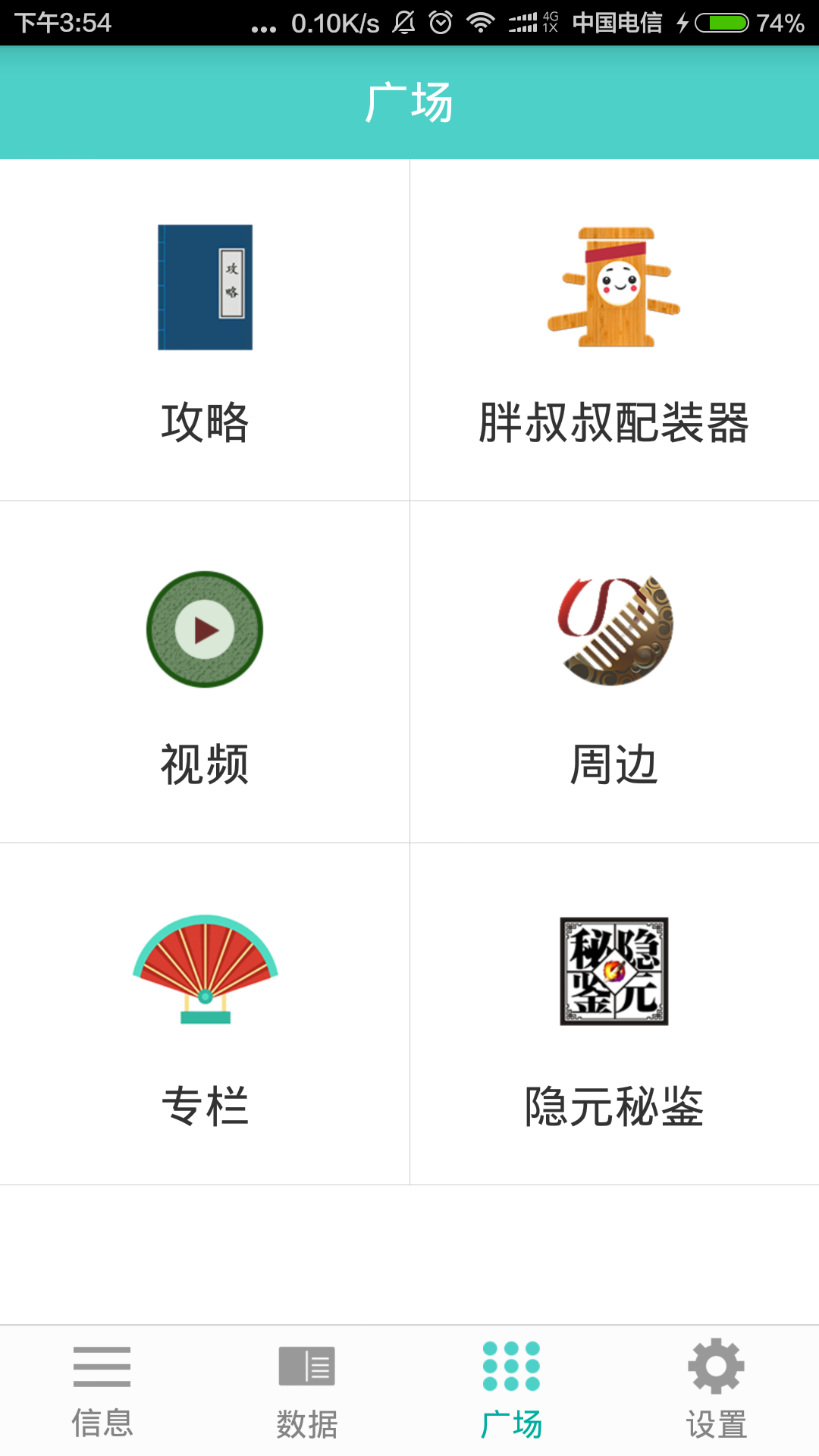Tap the 广场 title in the header
The image size is (819, 1456).
409,104
